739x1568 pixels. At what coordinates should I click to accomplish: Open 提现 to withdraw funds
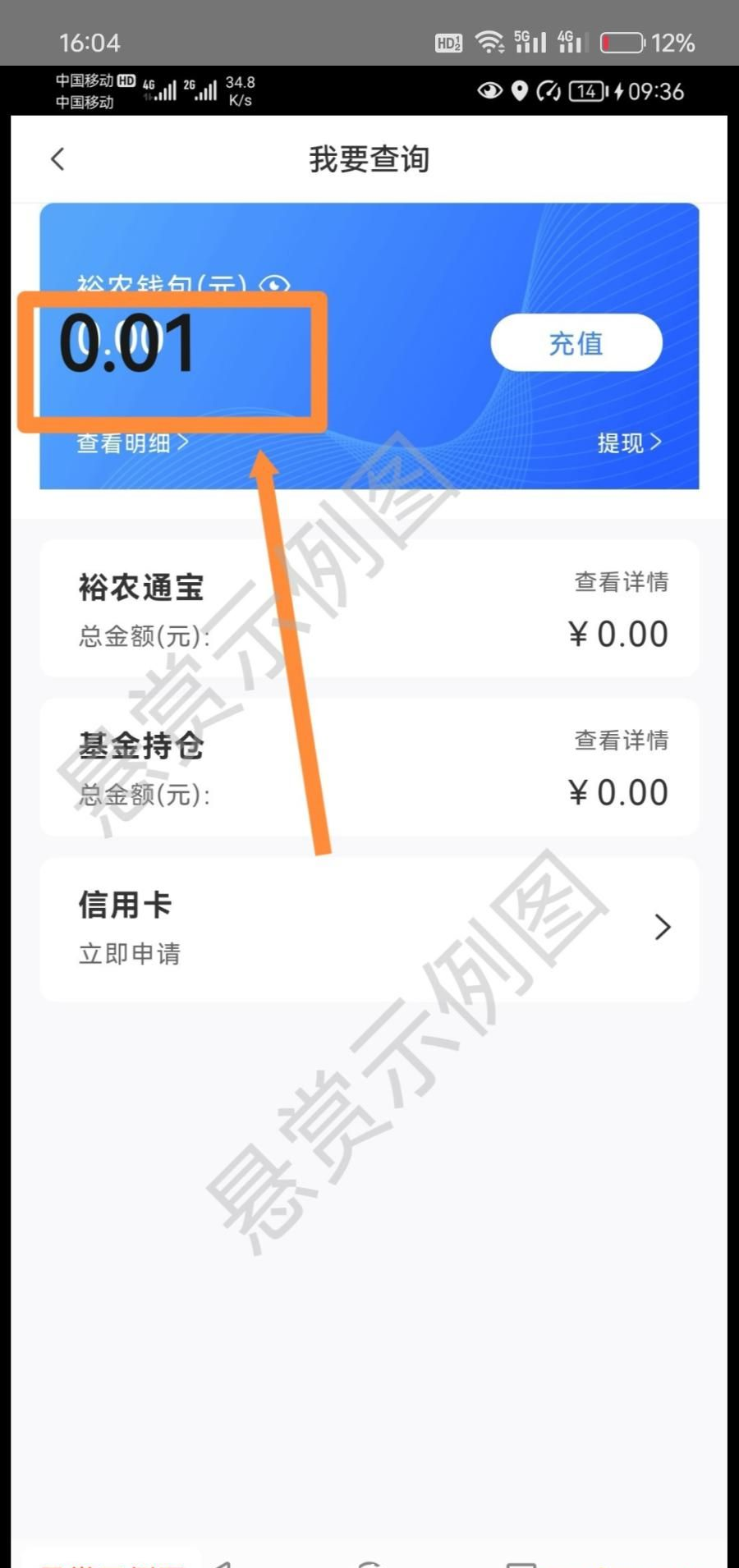(x=628, y=443)
